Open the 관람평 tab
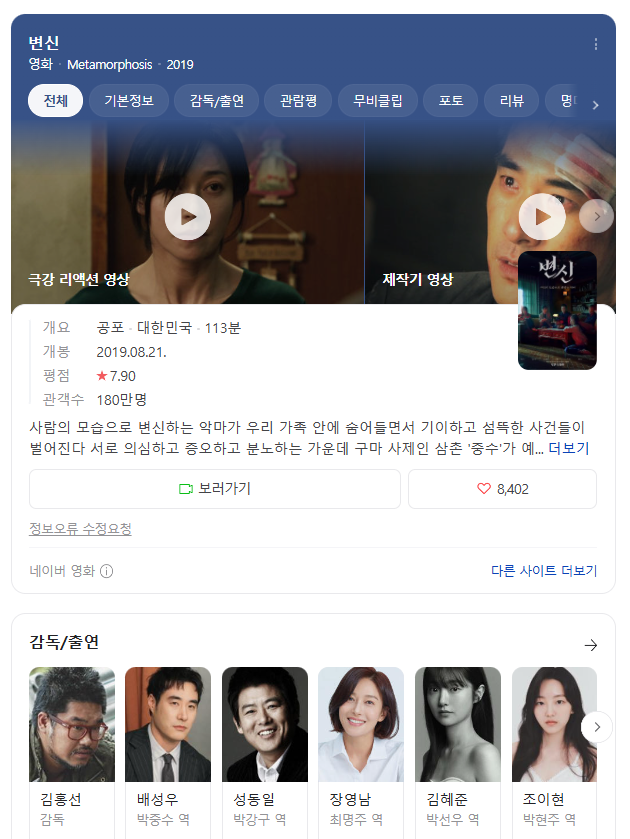 tap(298, 101)
